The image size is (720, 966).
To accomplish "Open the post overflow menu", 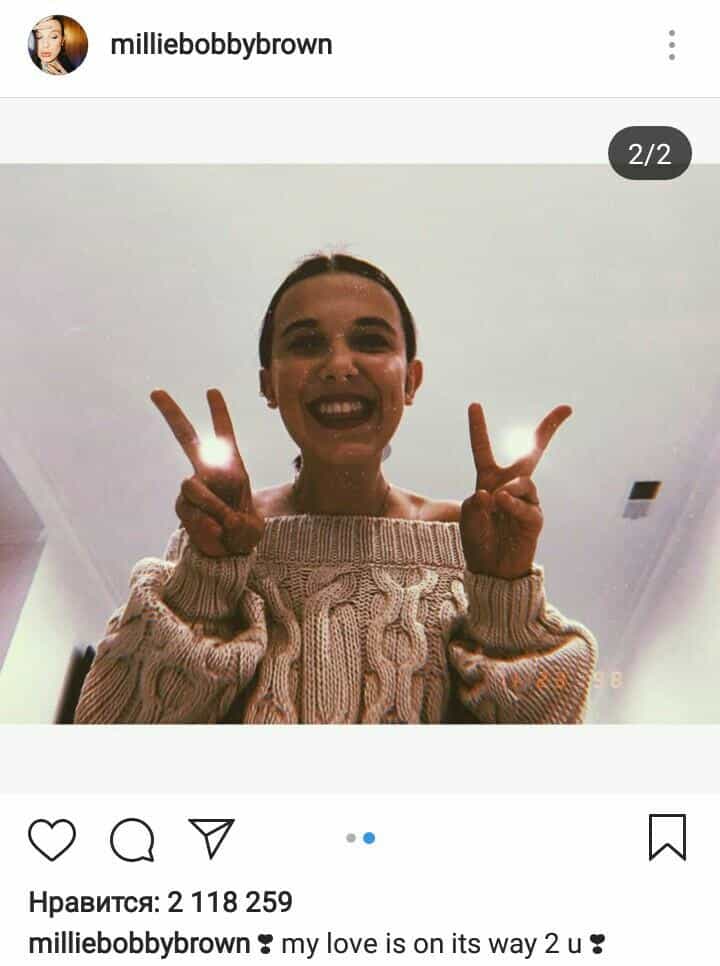I will coord(671,45).
